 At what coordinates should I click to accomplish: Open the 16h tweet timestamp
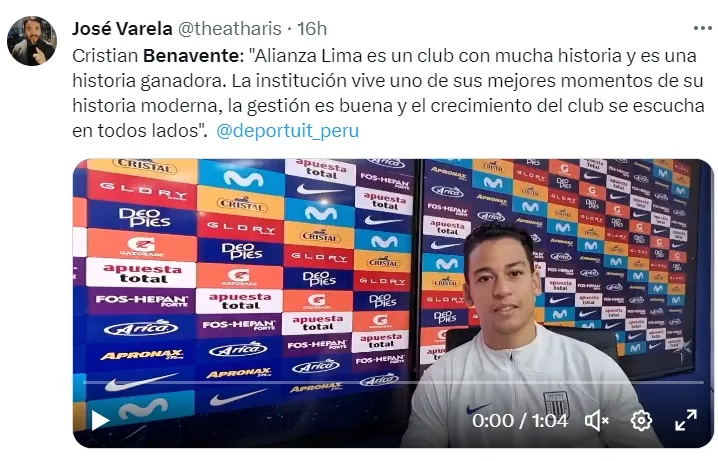[315, 28]
